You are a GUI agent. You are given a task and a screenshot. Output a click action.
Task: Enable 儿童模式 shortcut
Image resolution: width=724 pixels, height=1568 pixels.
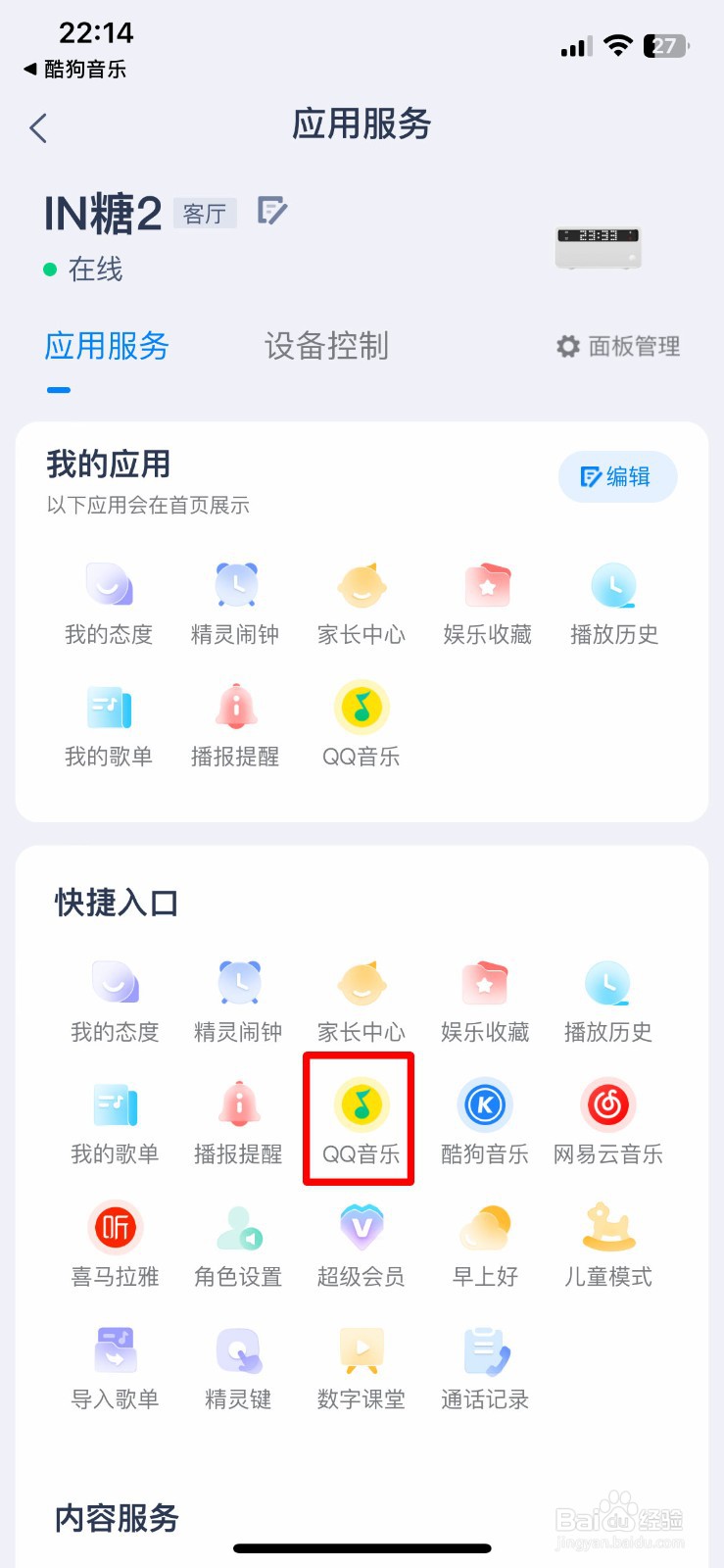(608, 1243)
